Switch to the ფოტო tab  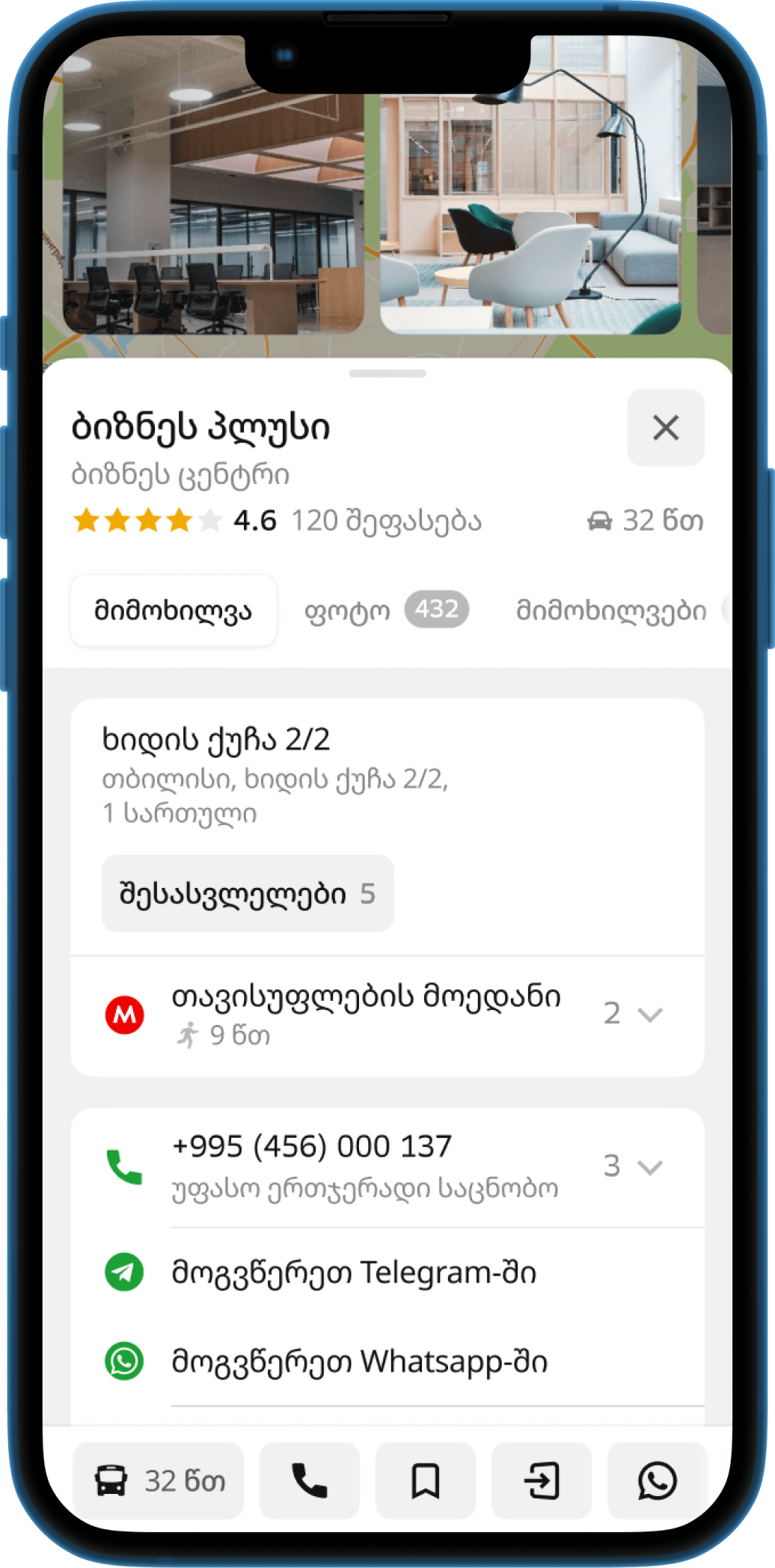click(385, 610)
